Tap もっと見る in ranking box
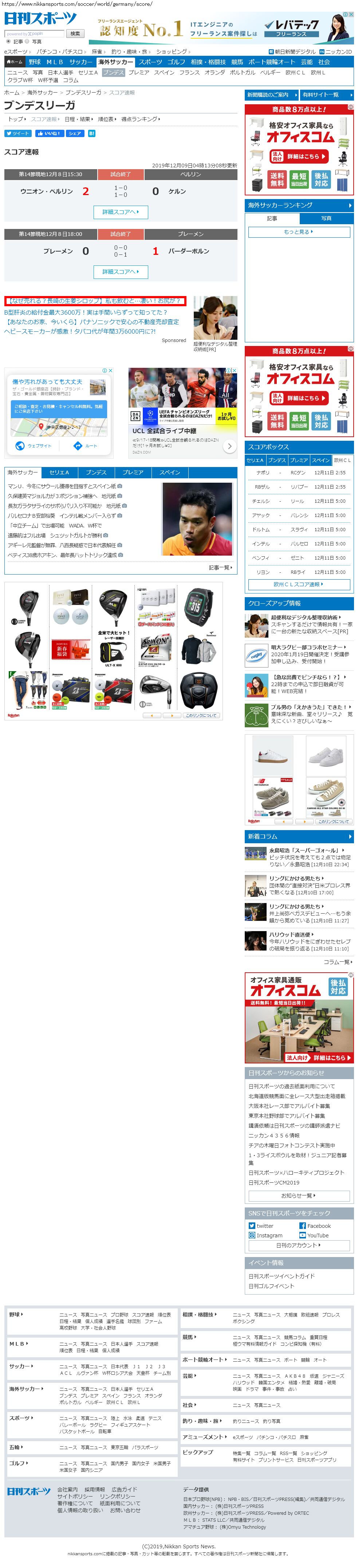 [x=298, y=232]
